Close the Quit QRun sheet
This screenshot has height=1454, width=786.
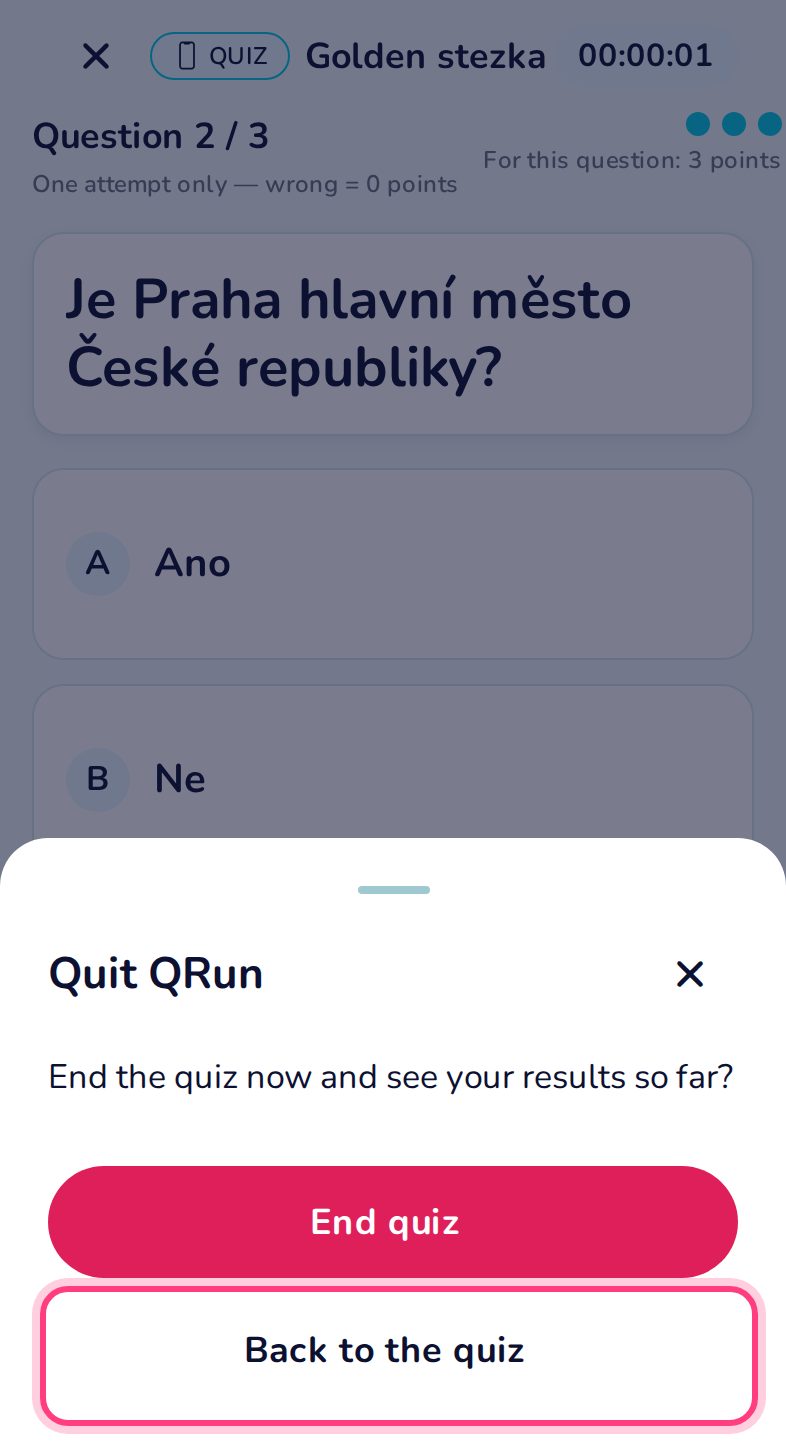690,974
